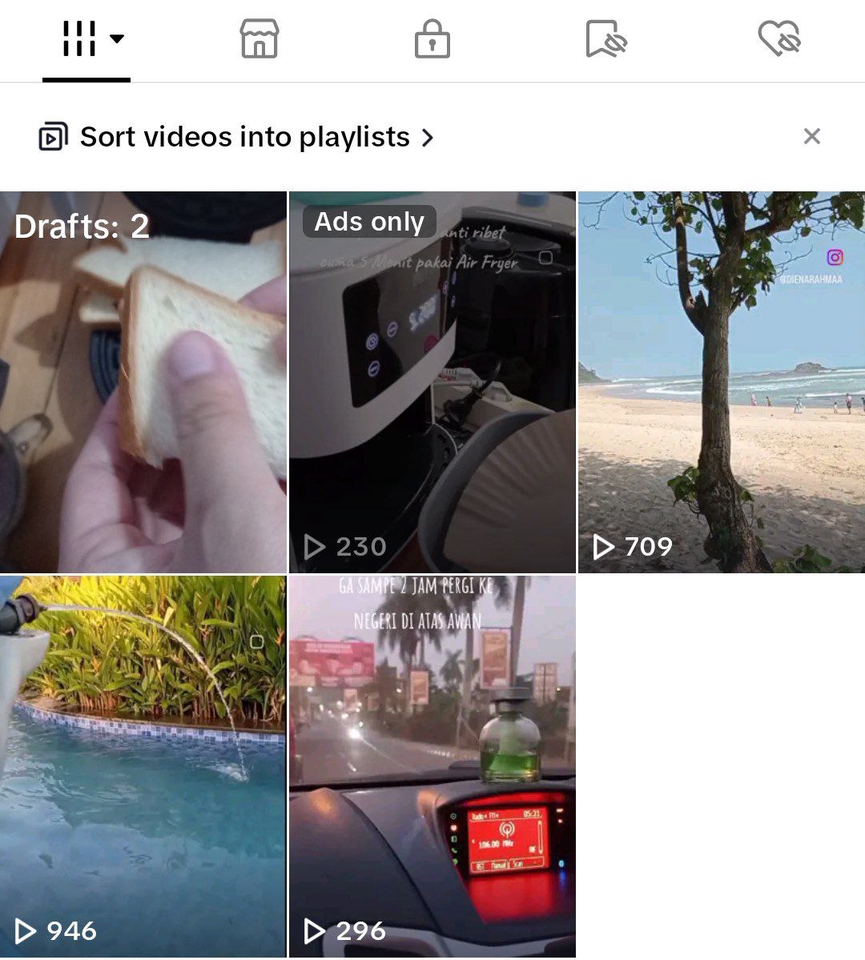Switch to the private videos lock tab
865x960 pixels.
[432, 40]
